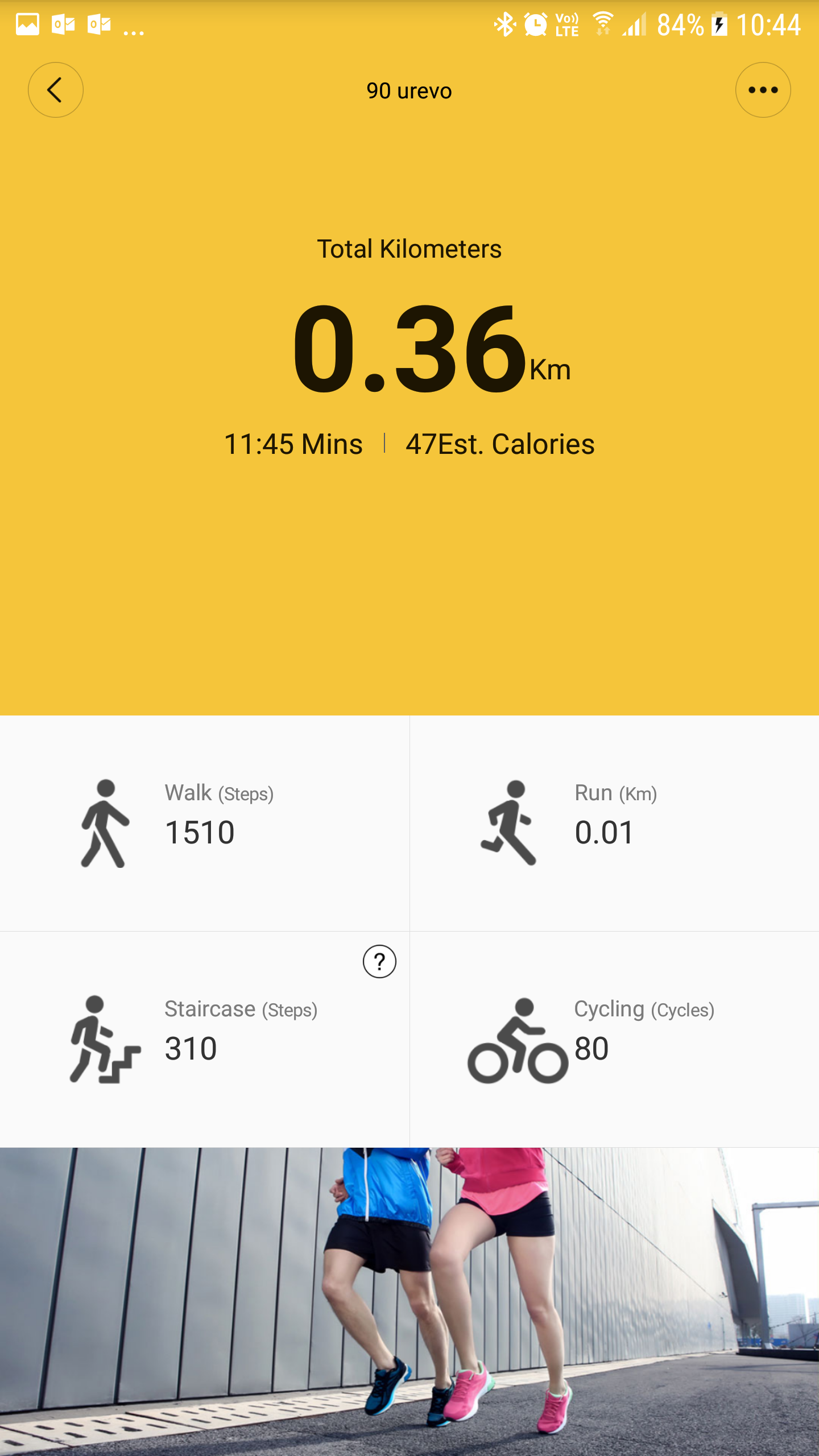Open the three-dot overflow menu
Image resolution: width=819 pixels, height=1456 pixels.
[x=763, y=90]
